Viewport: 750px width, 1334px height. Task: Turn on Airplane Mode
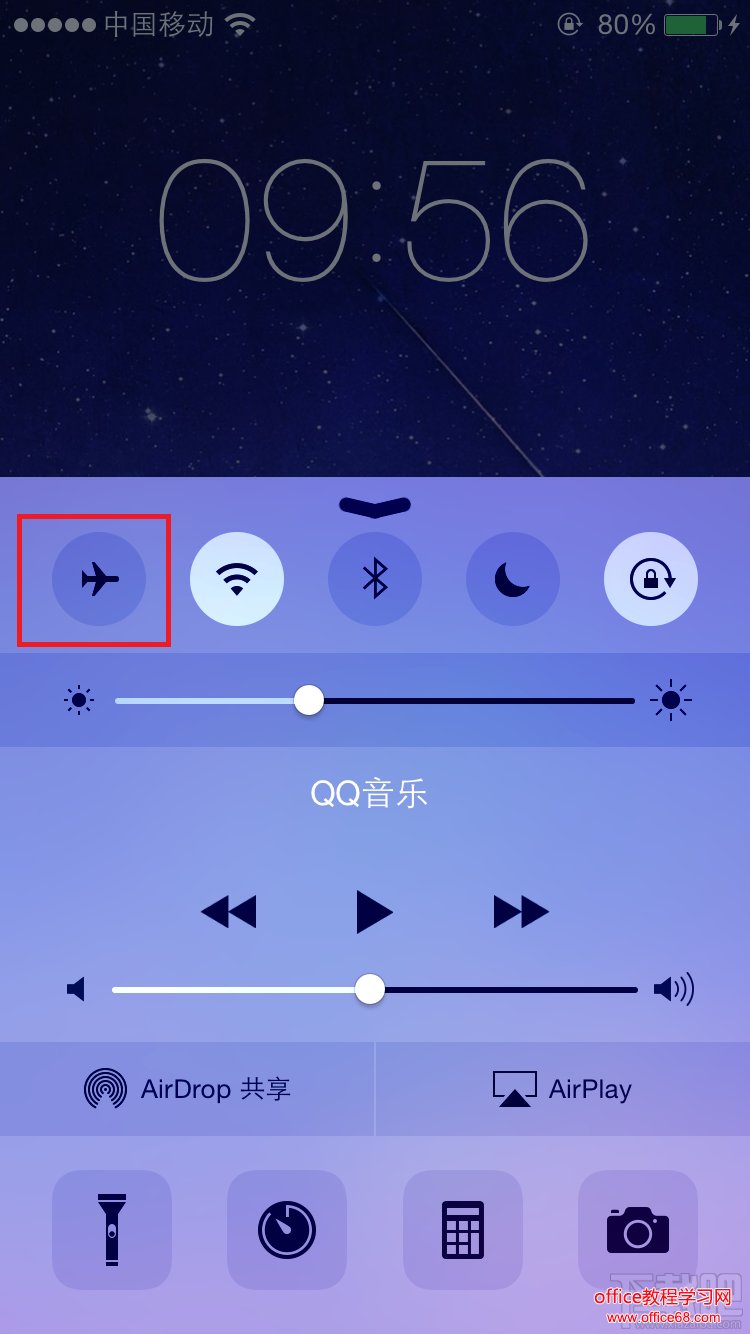(99, 579)
